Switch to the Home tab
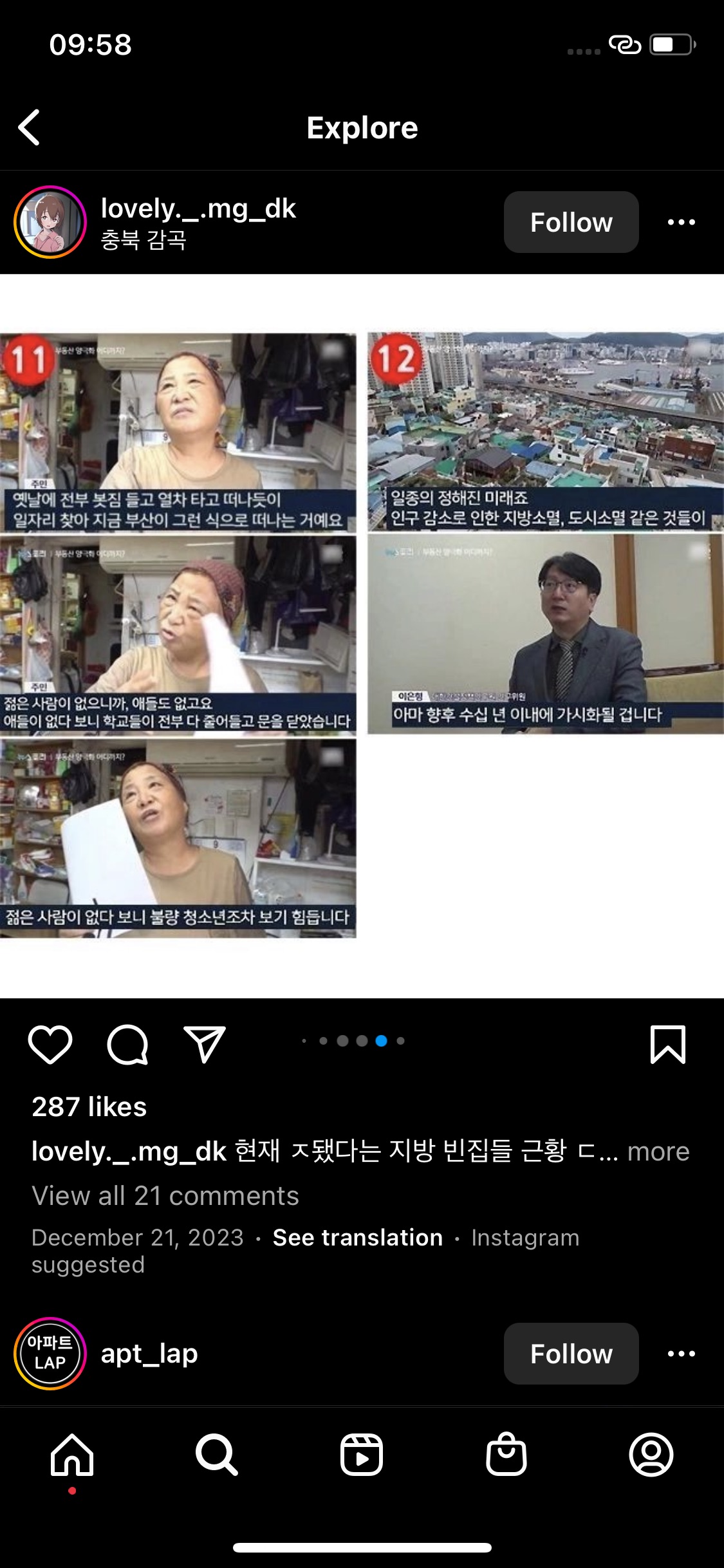 point(72,1455)
